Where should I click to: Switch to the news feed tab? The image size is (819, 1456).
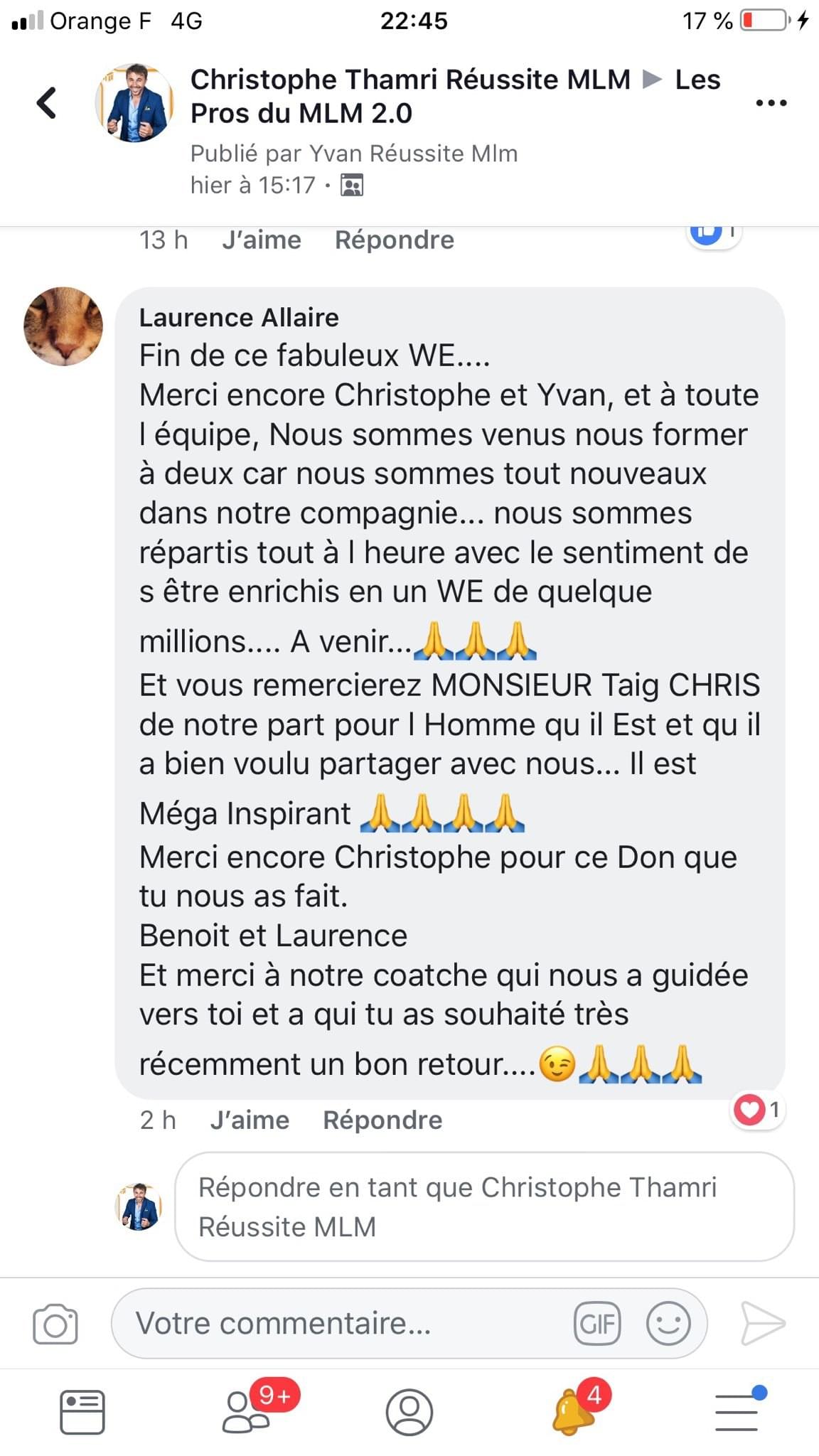[82, 1412]
